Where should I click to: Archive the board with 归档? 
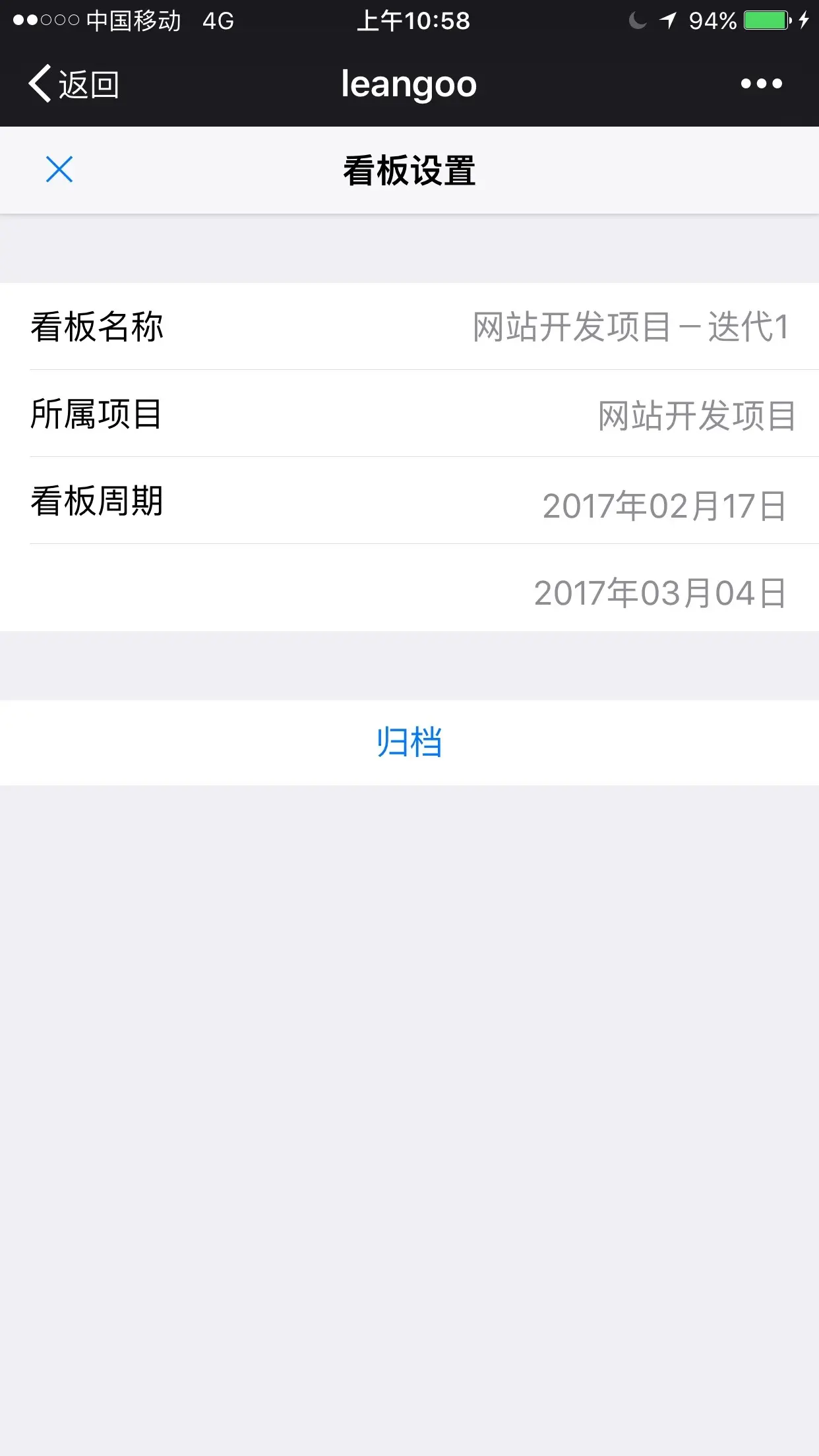point(409,743)
